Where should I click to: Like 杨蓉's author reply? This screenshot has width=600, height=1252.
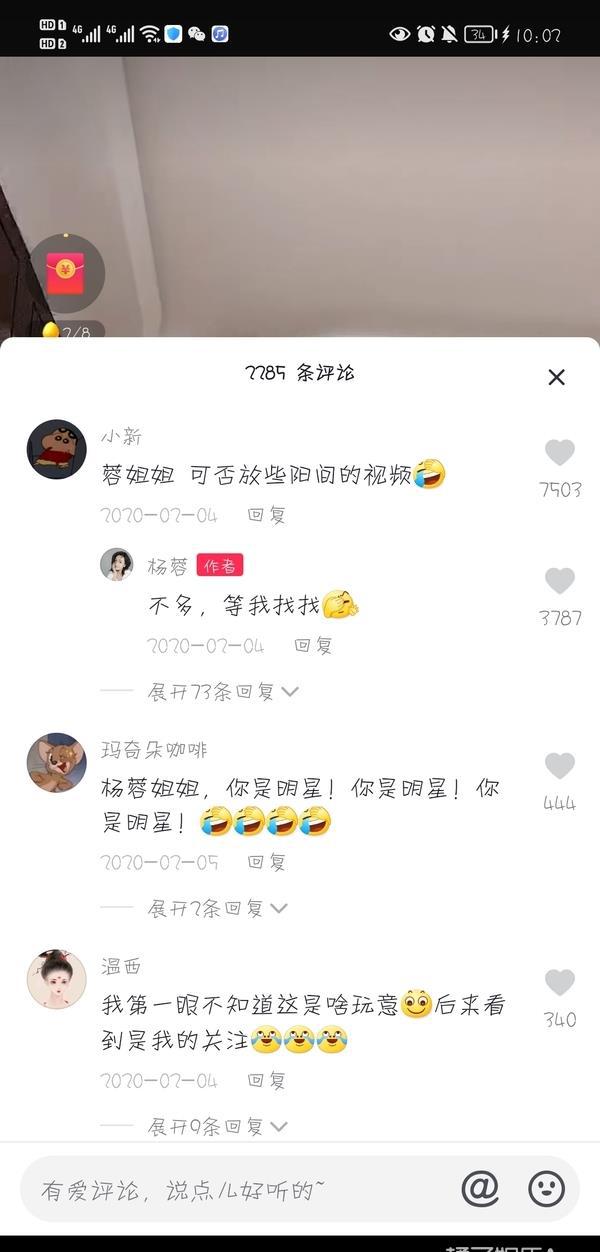click(x=560, y=581)
